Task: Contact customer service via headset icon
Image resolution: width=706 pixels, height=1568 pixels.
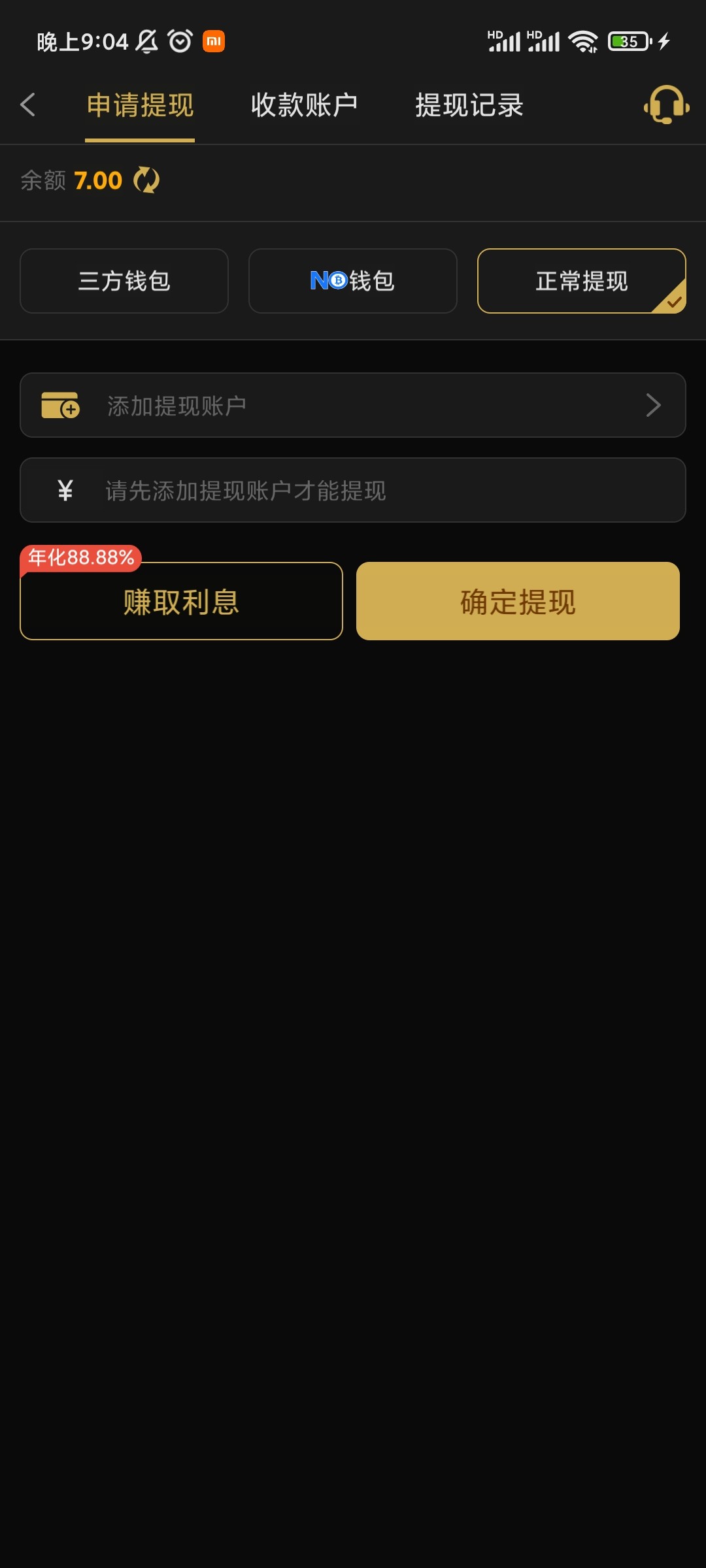Action: 666,105
